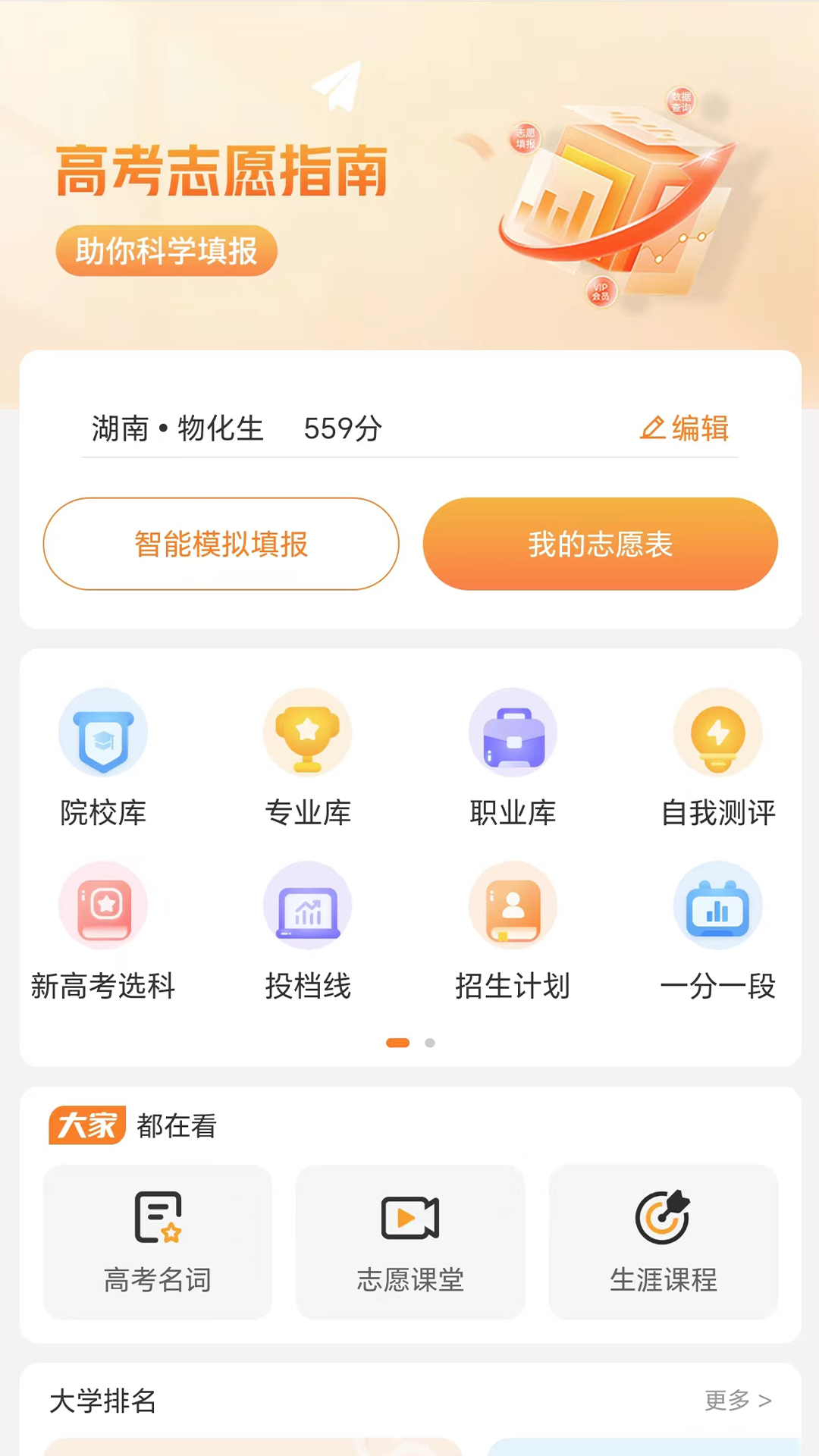Open the 新高考选科 subject selection icon
Viewport: 819px width, 1456px height.
point(103,905)
